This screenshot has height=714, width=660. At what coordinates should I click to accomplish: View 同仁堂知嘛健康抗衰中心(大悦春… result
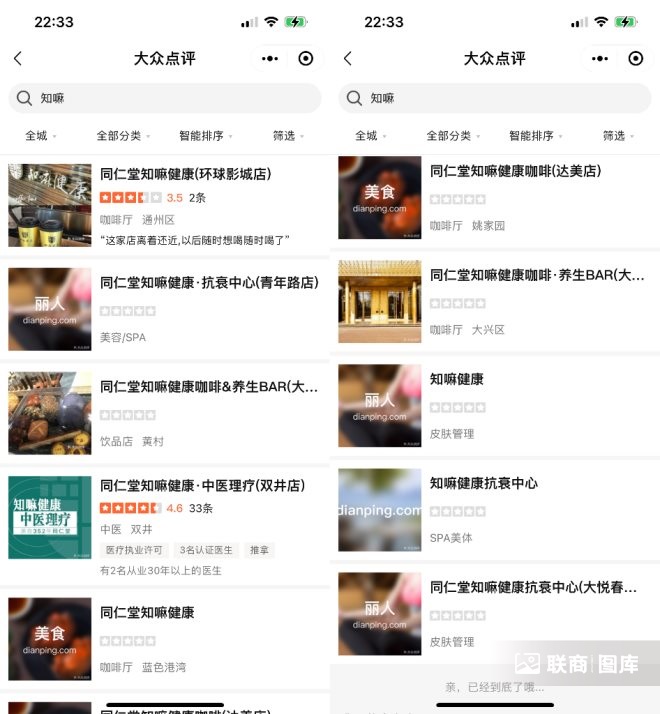click(x=533, y=587)
